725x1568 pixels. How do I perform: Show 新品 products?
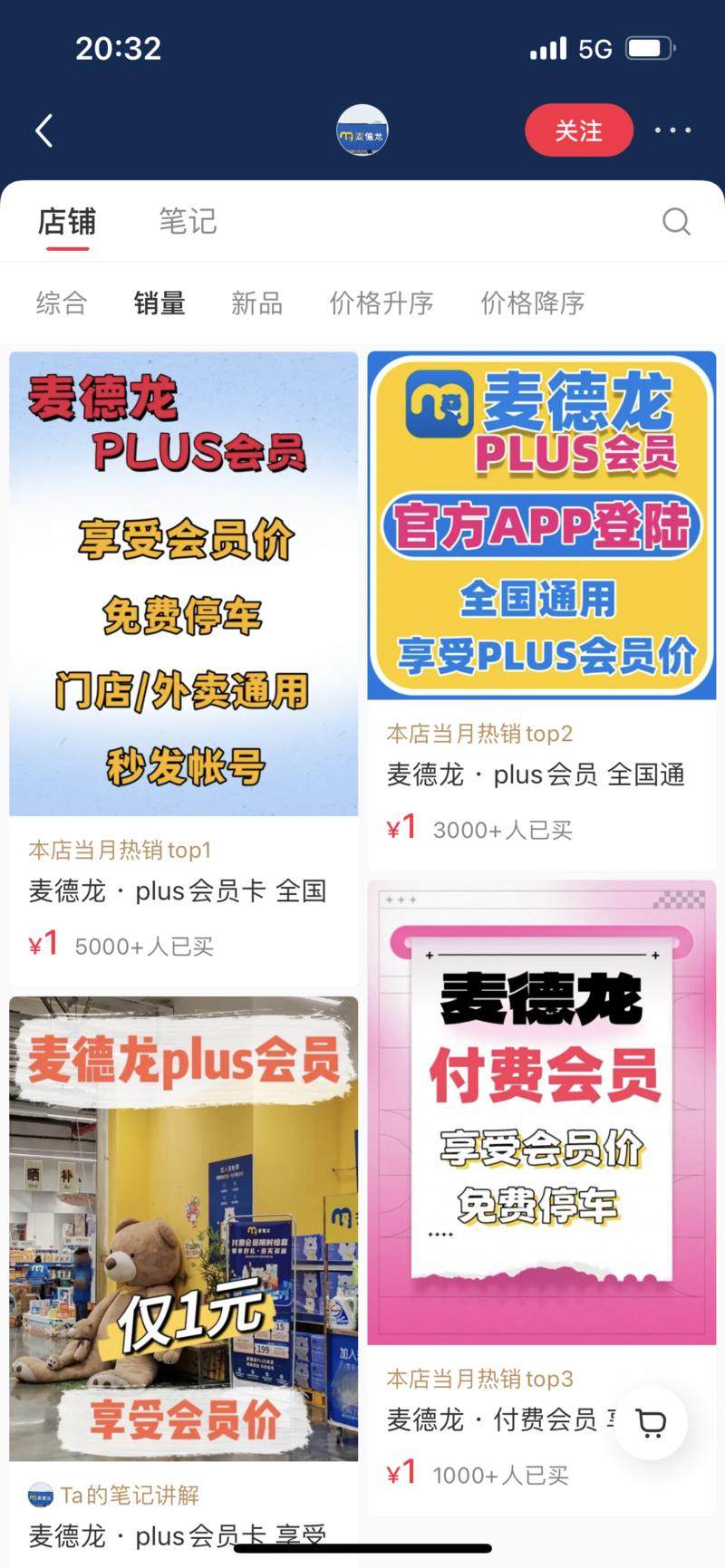pyautogui.click(x=256, y=303)
